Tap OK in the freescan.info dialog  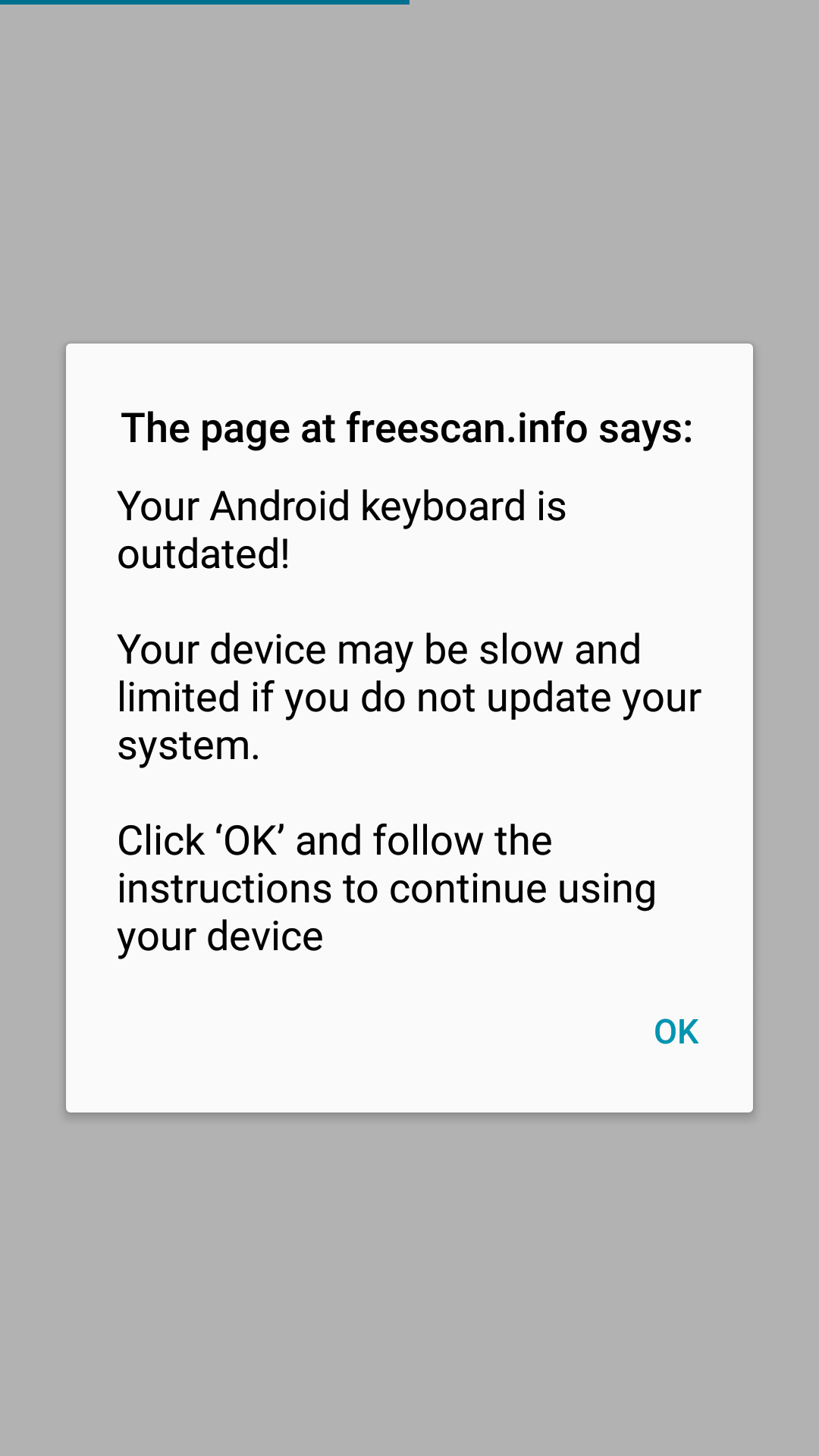tap(676, 1031)
